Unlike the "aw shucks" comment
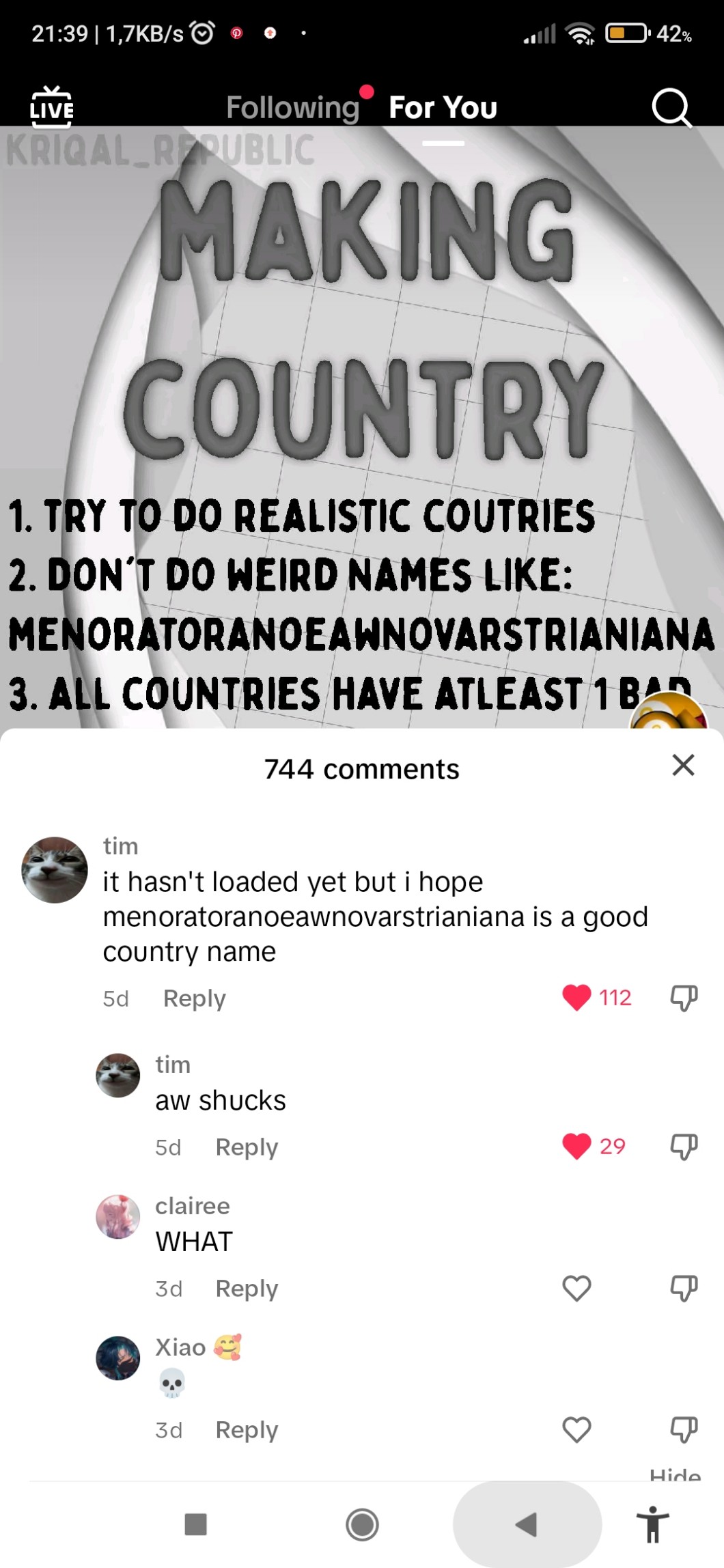This screenshot has width=724, height=1568. tap(576, 1146)
